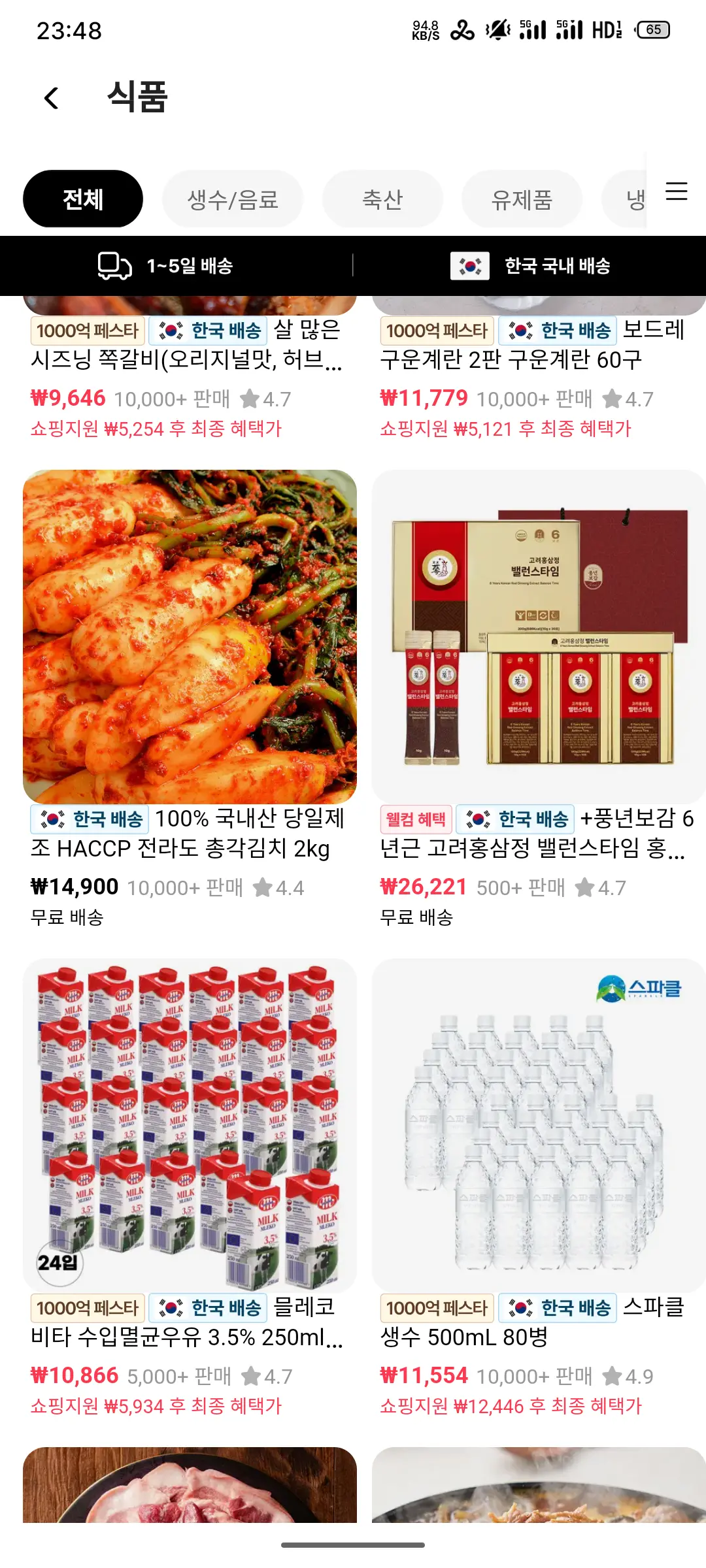The image size is (706, 1568).
Task: Open the 스파클 생수 500mL 80병 product
Action: (539, 1125)
